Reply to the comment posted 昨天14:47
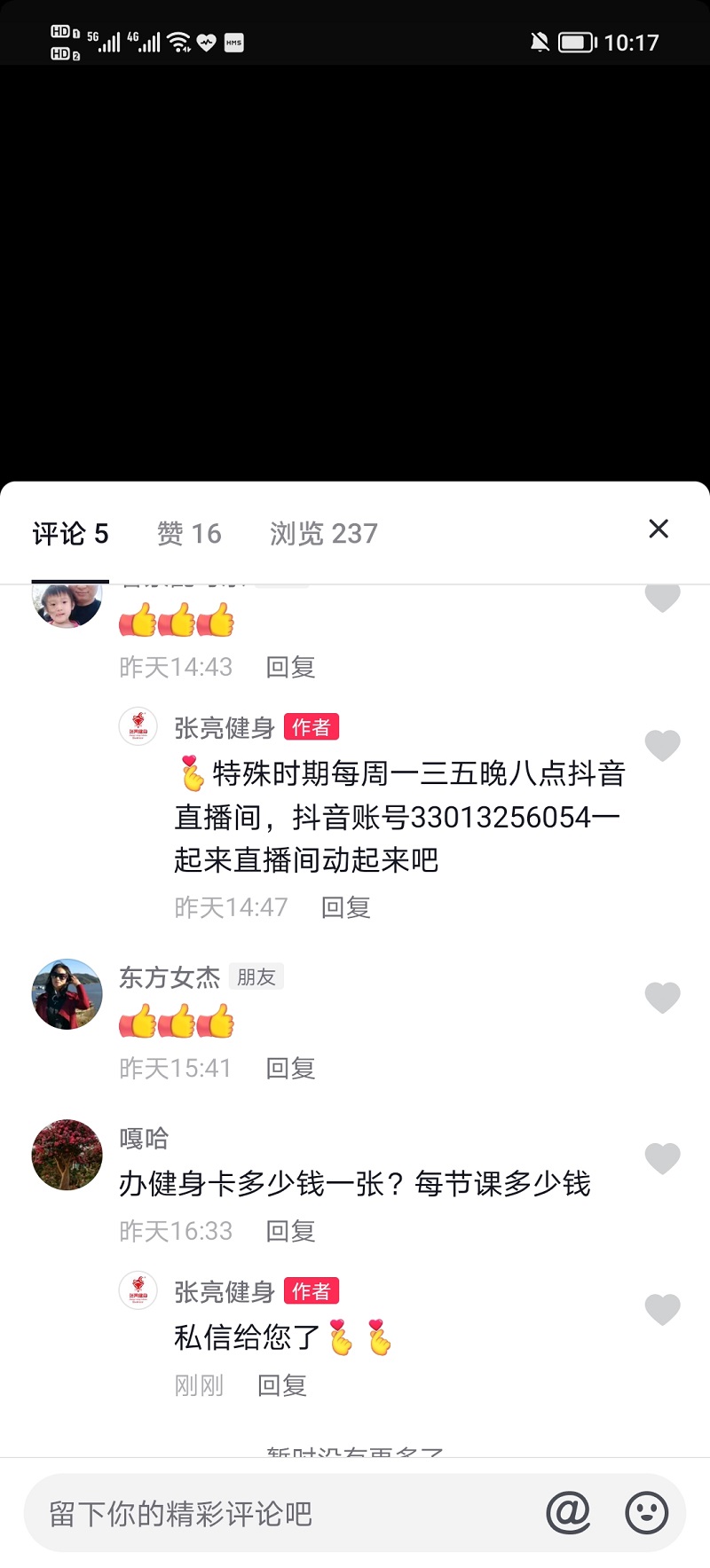710x1568 pixels. pos(346,907)
